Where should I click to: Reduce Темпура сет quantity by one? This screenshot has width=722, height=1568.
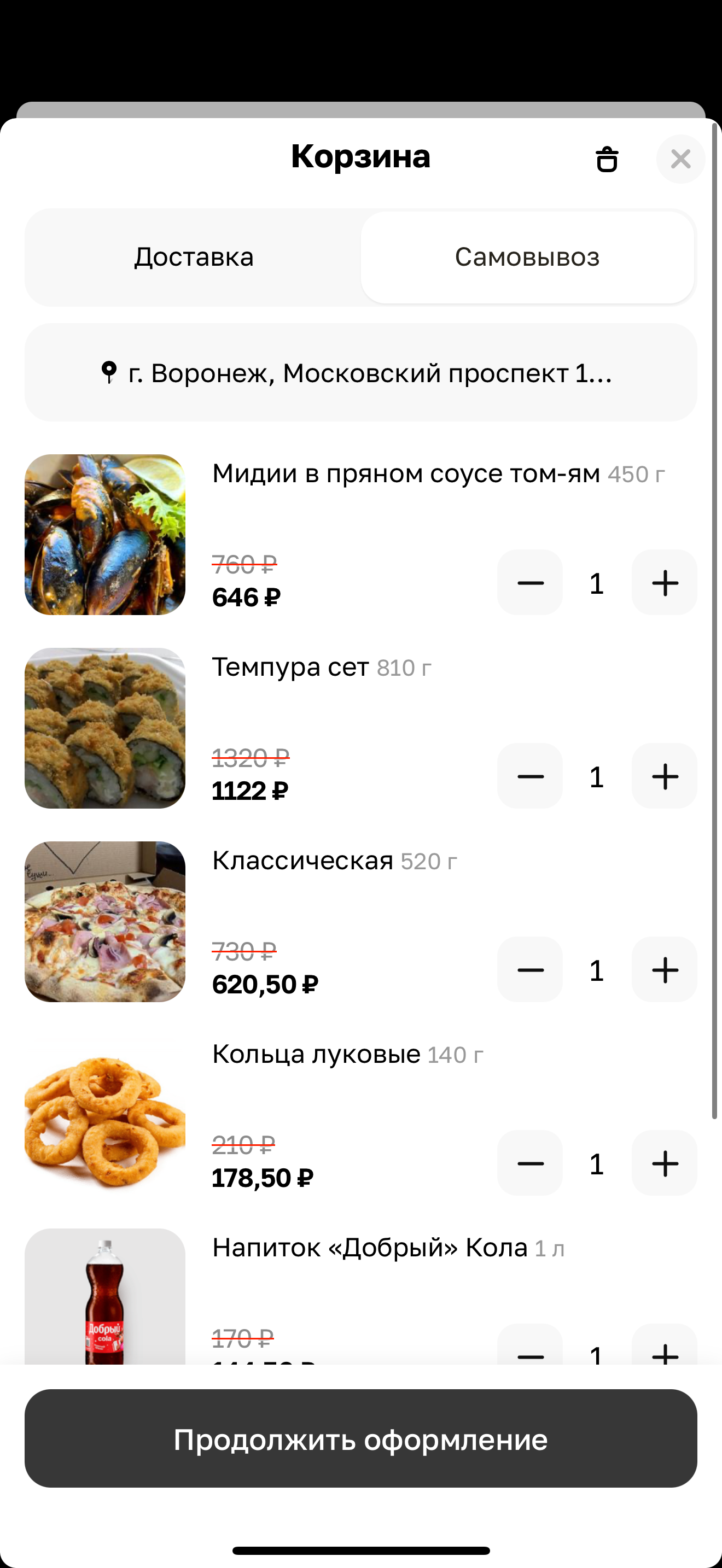tap(529, 776)
